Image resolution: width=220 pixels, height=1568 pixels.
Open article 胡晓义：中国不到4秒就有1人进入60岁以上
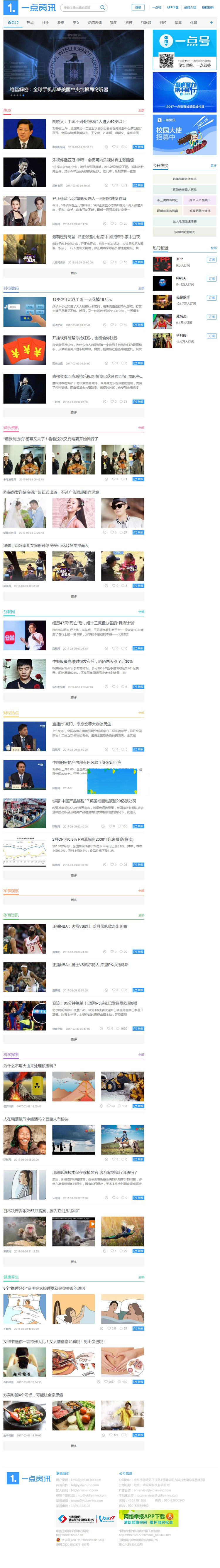point(89,122)
